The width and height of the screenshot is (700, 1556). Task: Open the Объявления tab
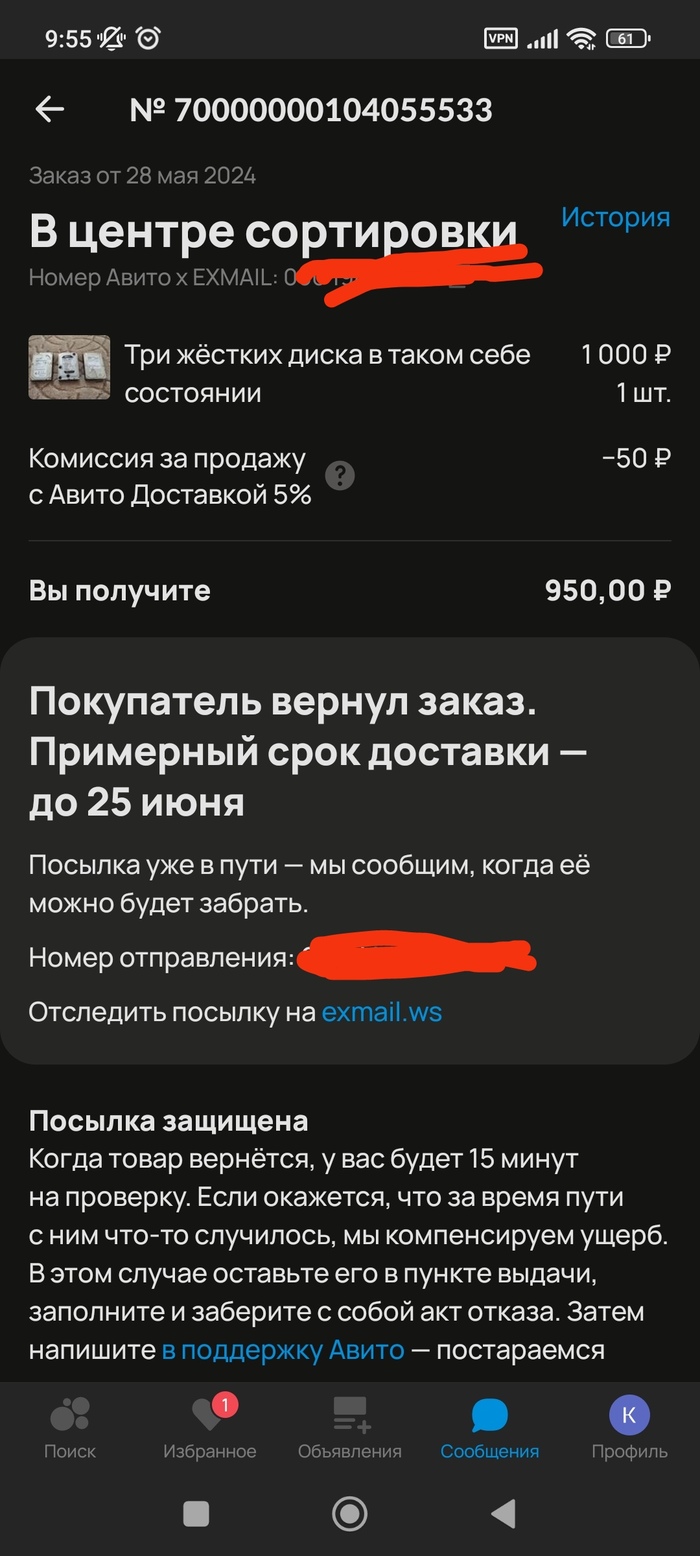click(x=350, y=1428)
